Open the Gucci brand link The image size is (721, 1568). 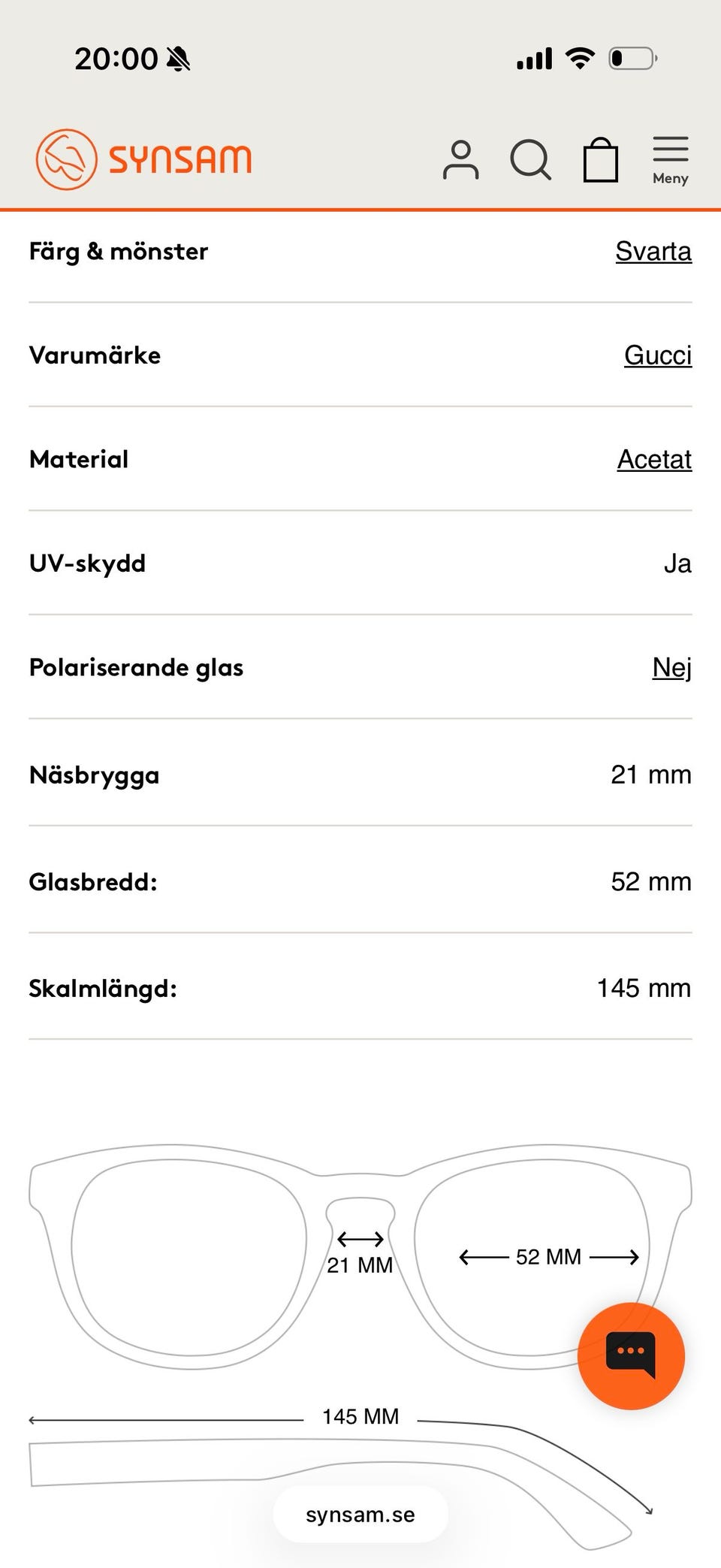657,355
